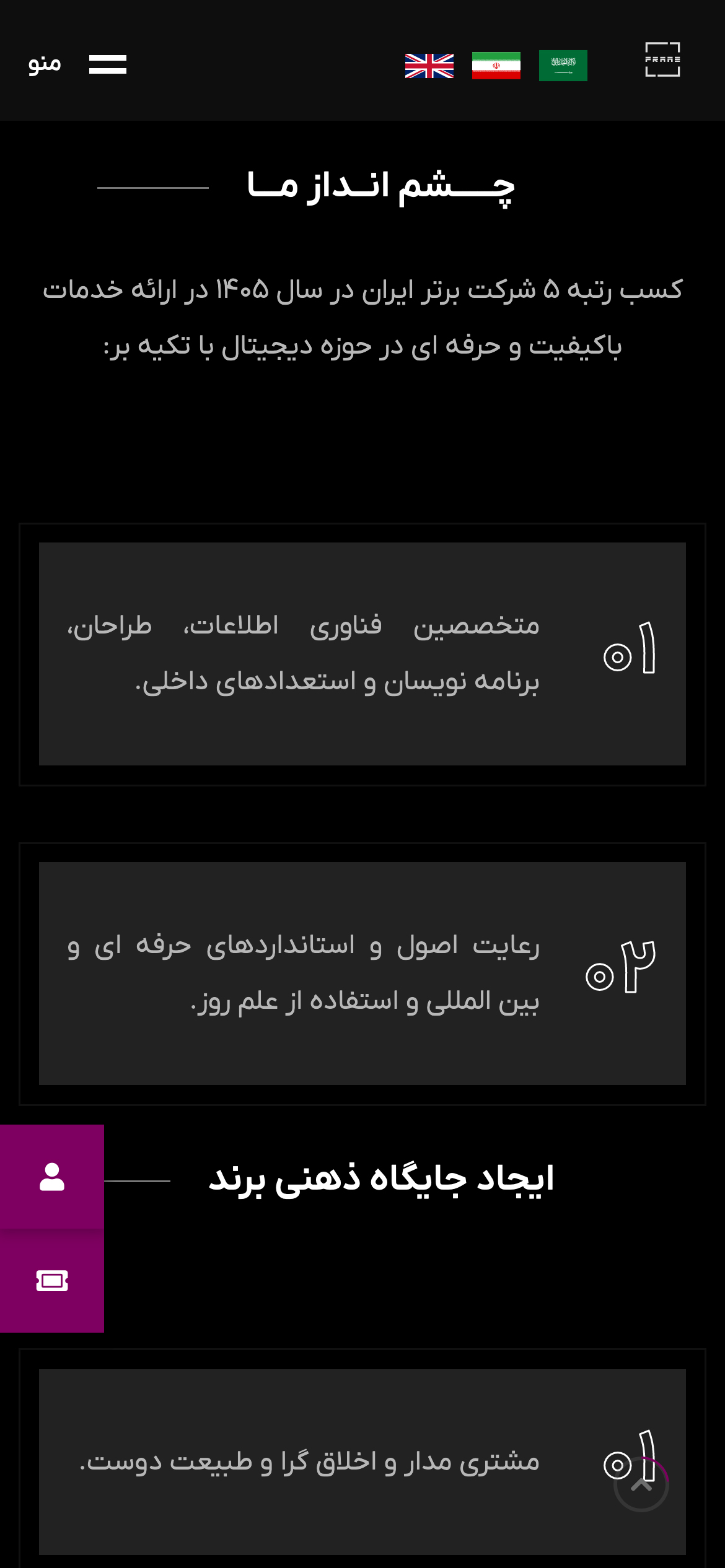
Task: Tap the FRAME logo to go home
Action: (x=662, y=59)
